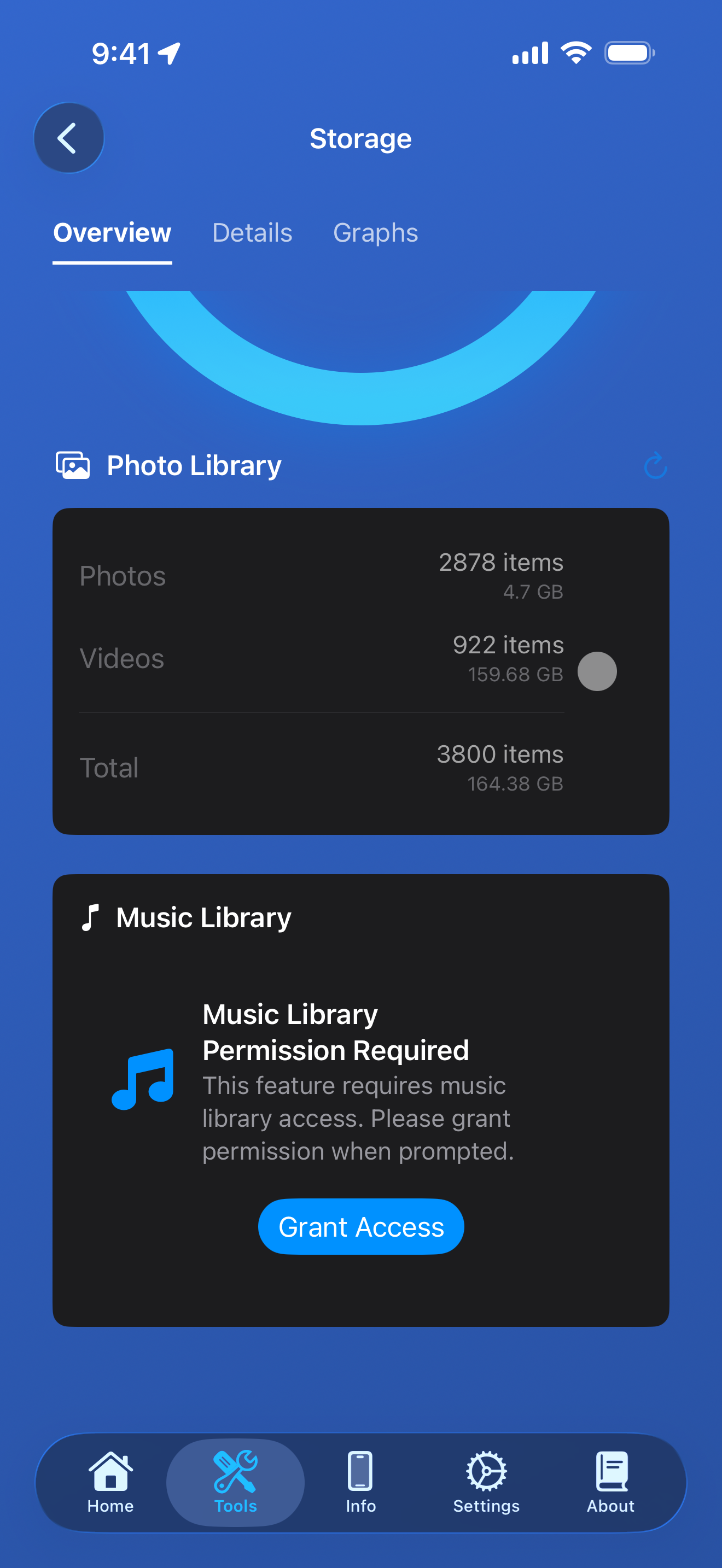Toggle the gray circle next to Videos count
Screen dimensions: 722x1568
click(x=598, y=671)
